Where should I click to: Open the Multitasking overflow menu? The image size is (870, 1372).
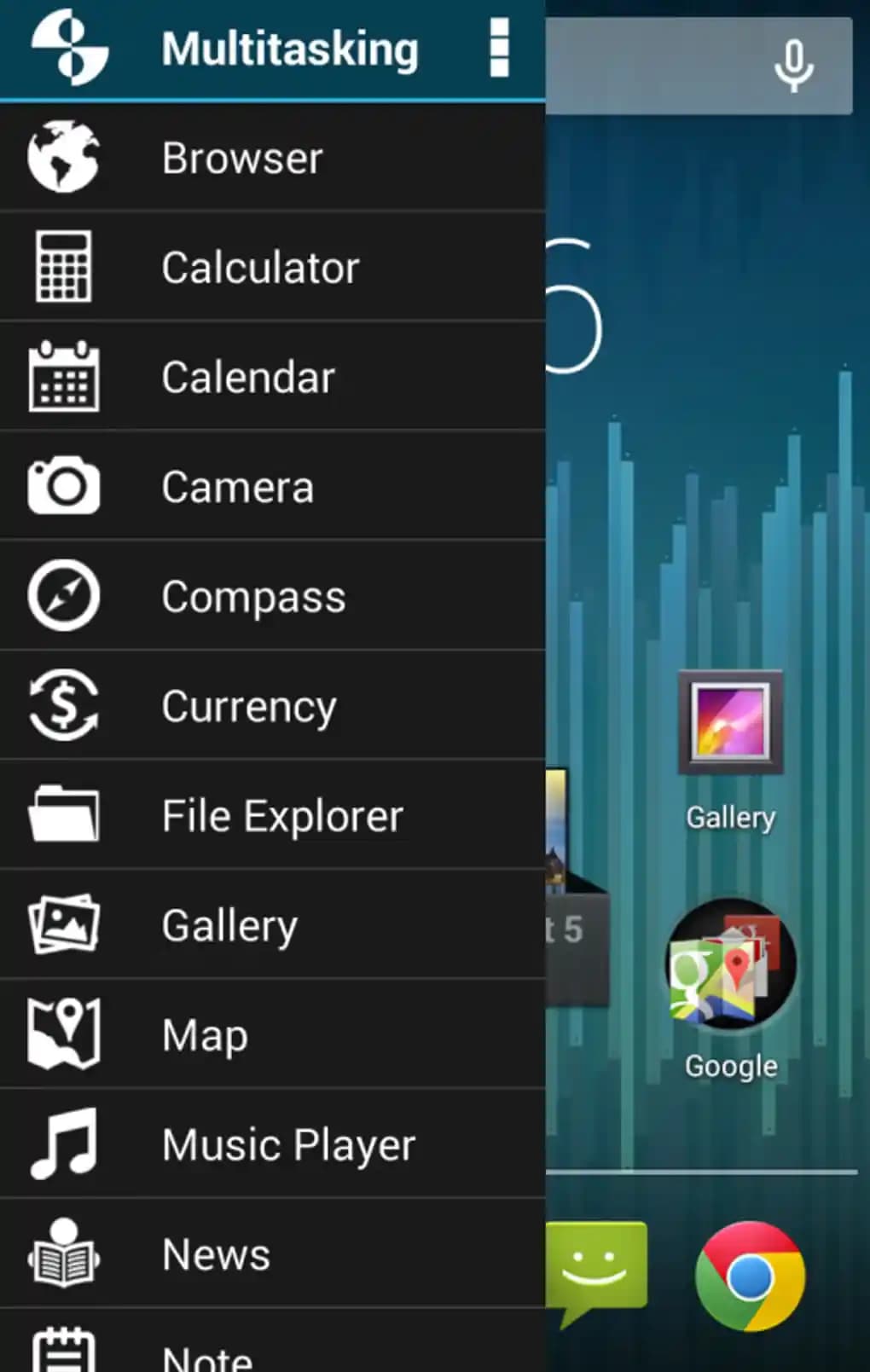point(500,49)
